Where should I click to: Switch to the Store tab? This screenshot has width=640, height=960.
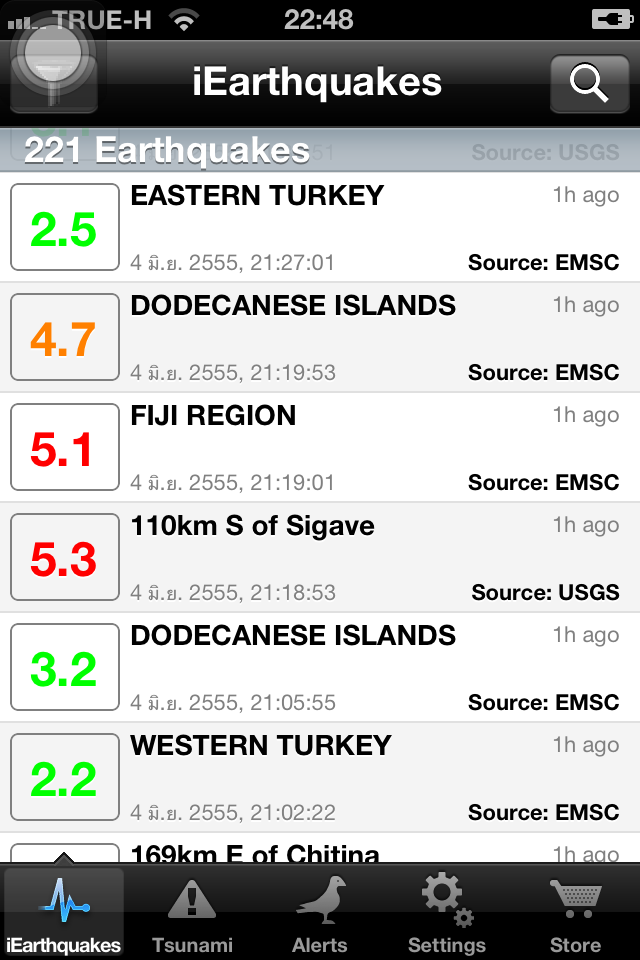[x=575, y=913]
